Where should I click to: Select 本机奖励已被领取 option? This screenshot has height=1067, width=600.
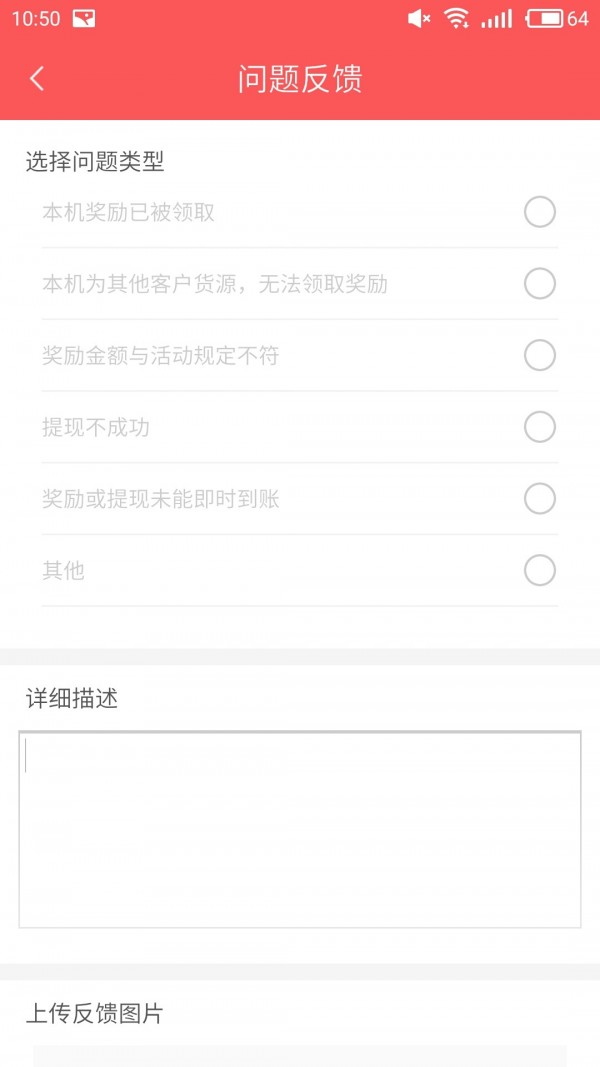[539, 212]
